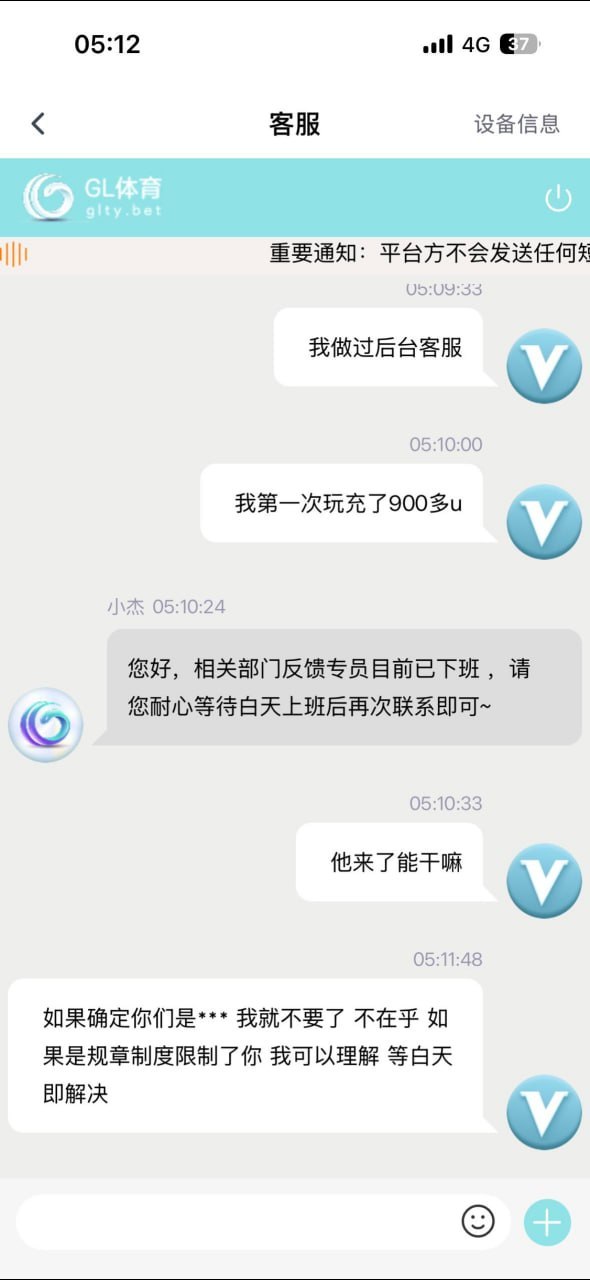Open the emoji picker
Viewport: 590px width, 1280px height.
[478, 1221]
